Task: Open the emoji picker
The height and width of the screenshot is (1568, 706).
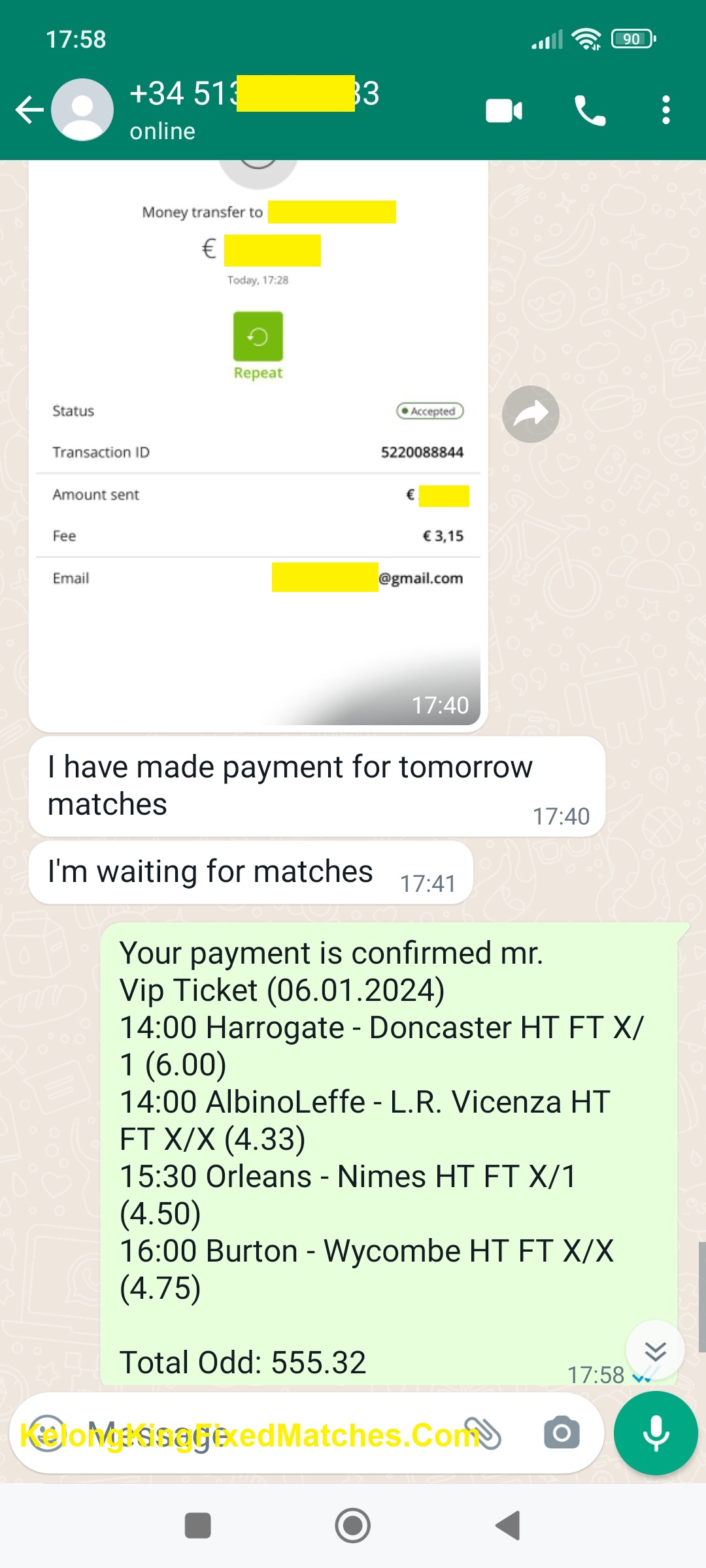Action: coord(47,1433)
